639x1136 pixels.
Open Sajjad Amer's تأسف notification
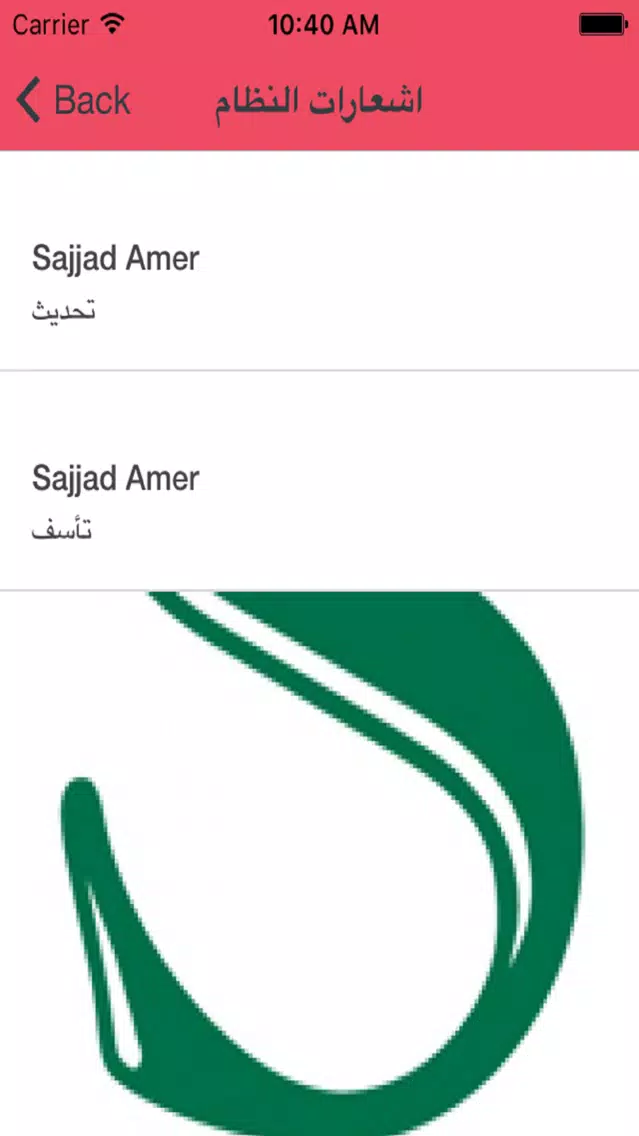320,480
